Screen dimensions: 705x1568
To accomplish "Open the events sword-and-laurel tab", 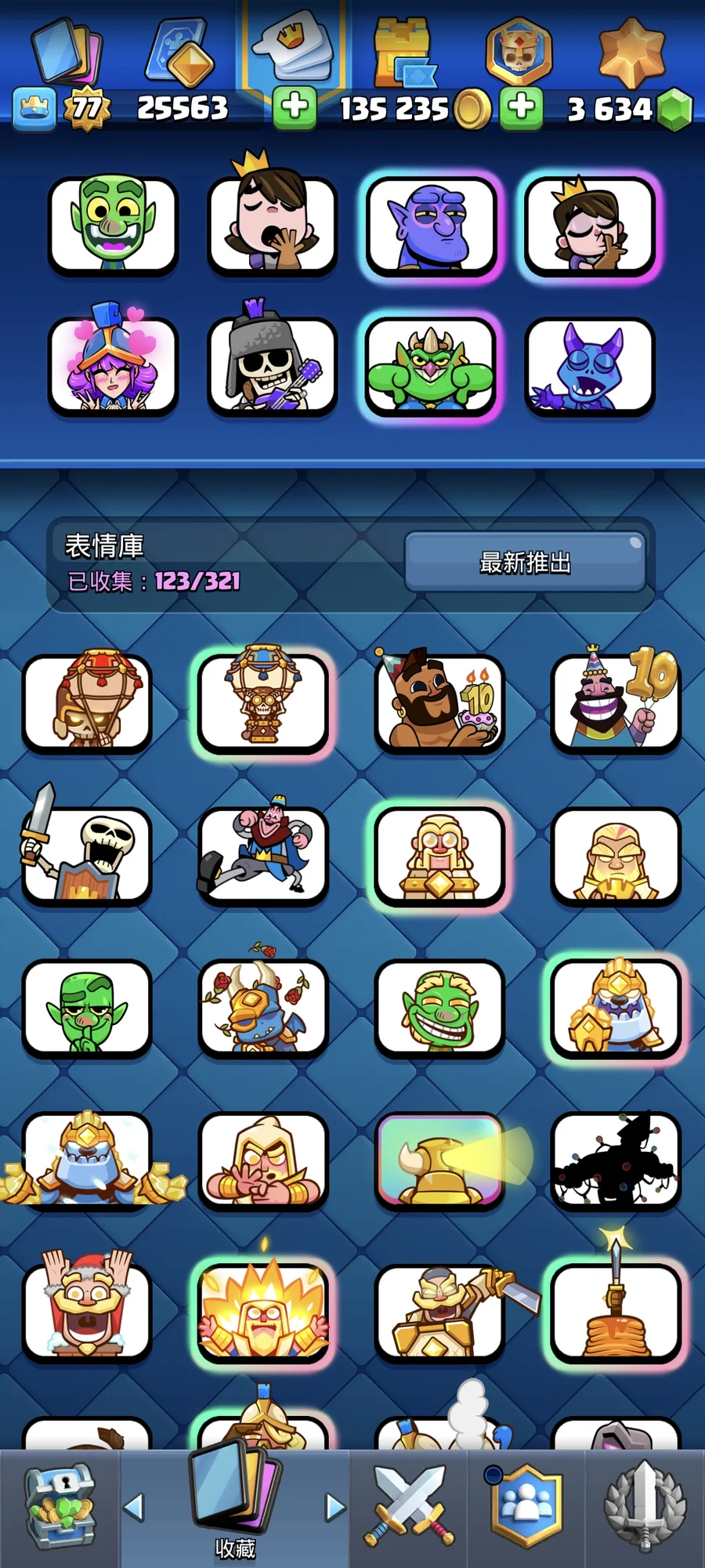I will click(x=644, y=1508).
